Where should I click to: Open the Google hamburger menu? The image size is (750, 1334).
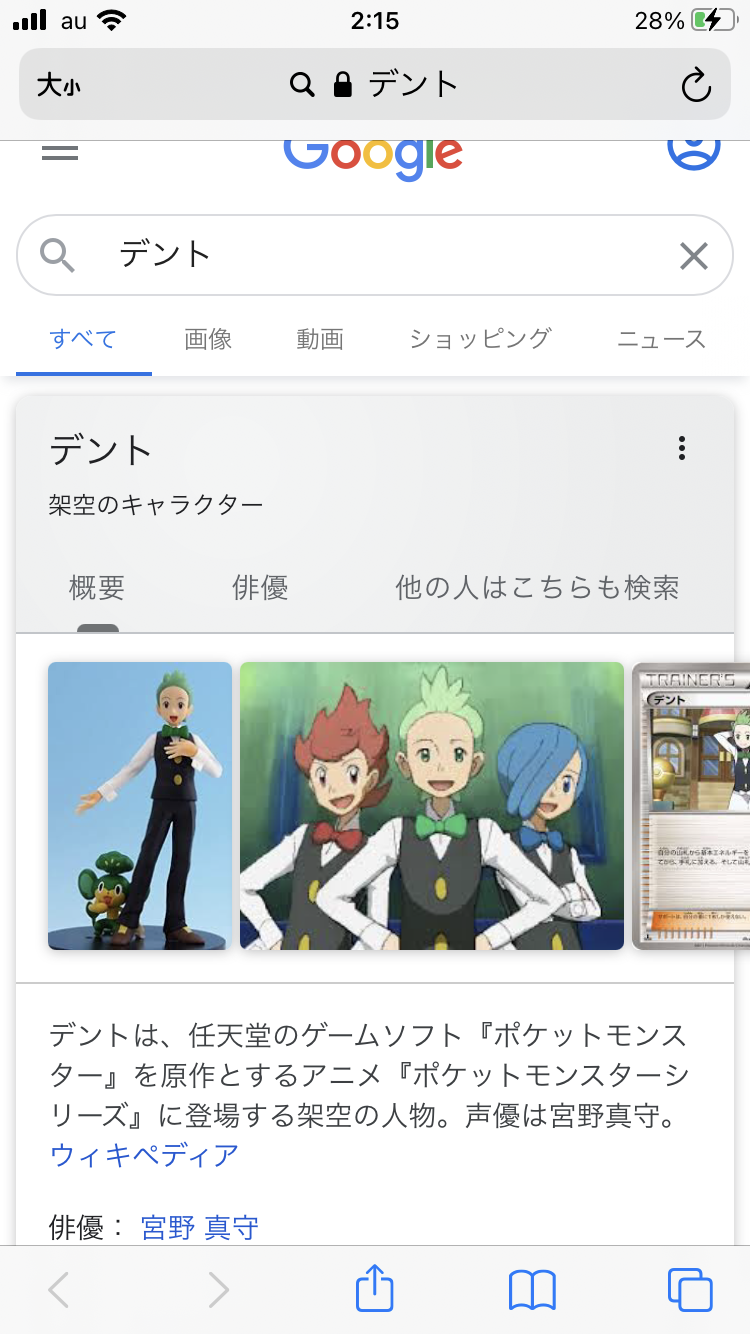tap(60, 153)
